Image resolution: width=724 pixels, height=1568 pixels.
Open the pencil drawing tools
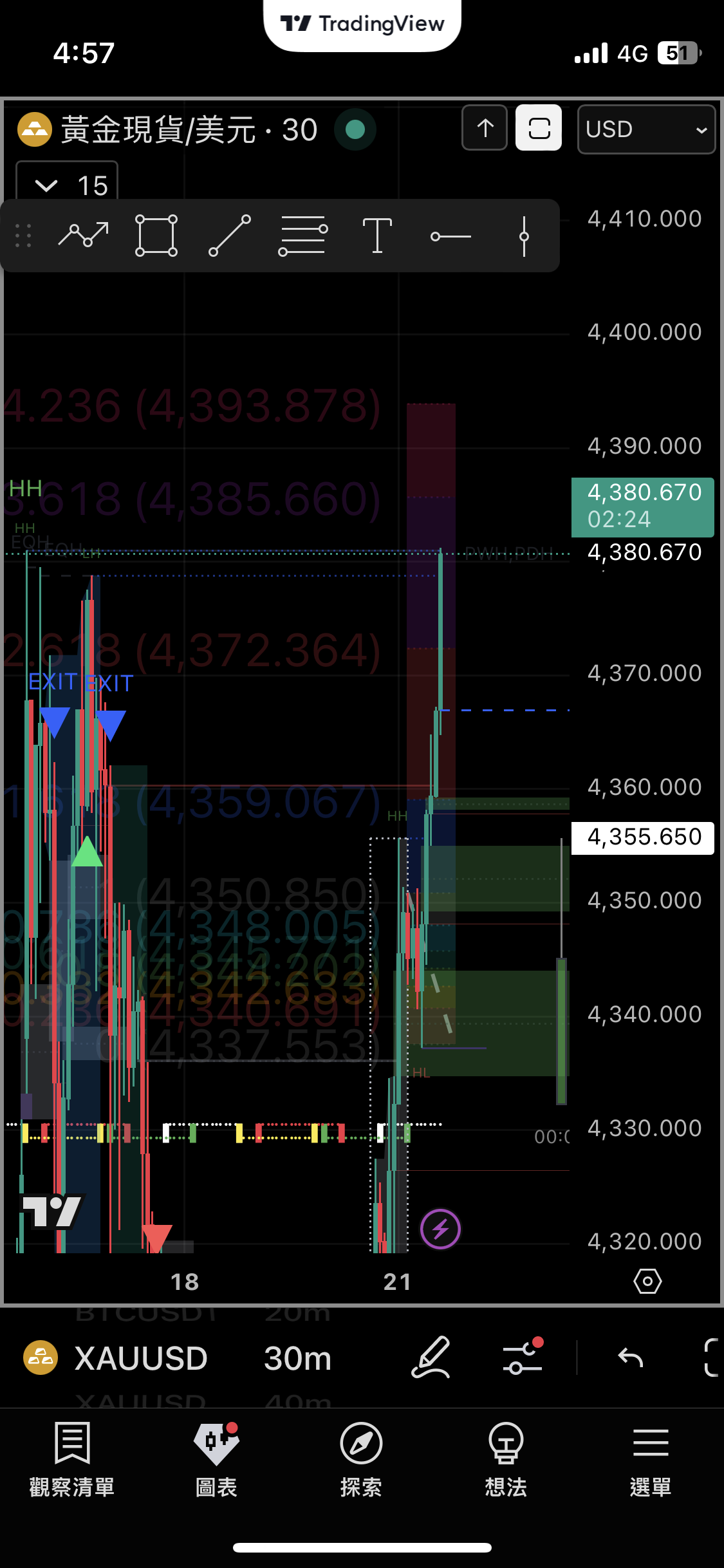(430, 1358)
